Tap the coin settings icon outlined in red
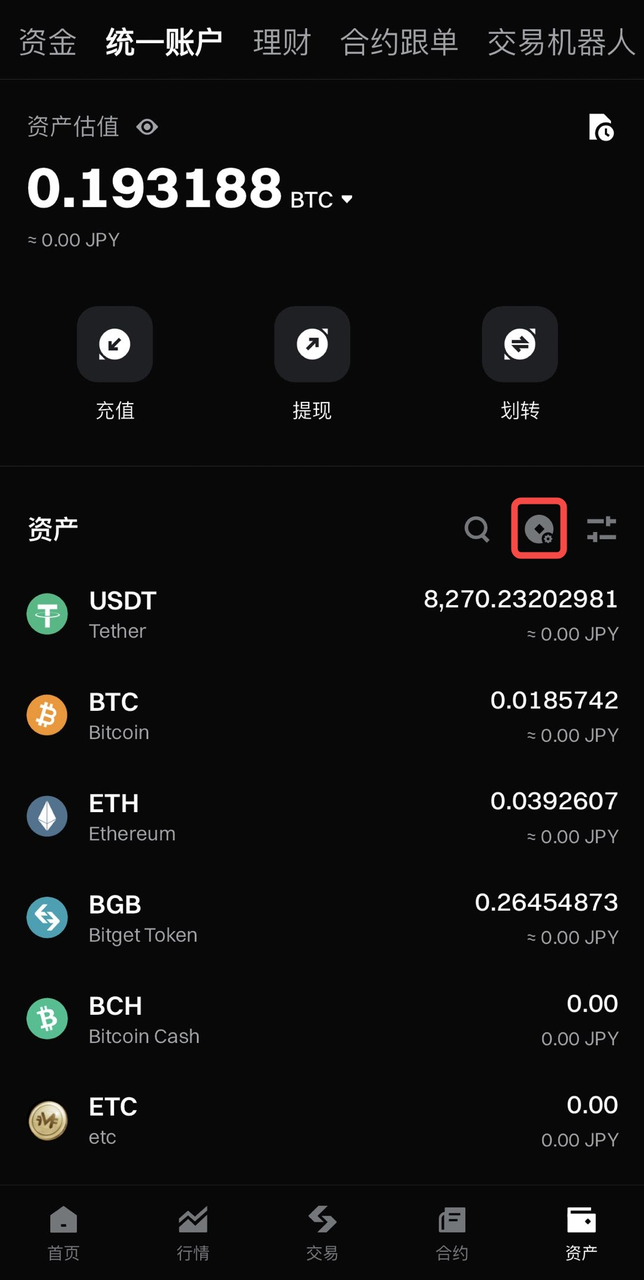Screen dimensions: 644x1280 [540, 528]
